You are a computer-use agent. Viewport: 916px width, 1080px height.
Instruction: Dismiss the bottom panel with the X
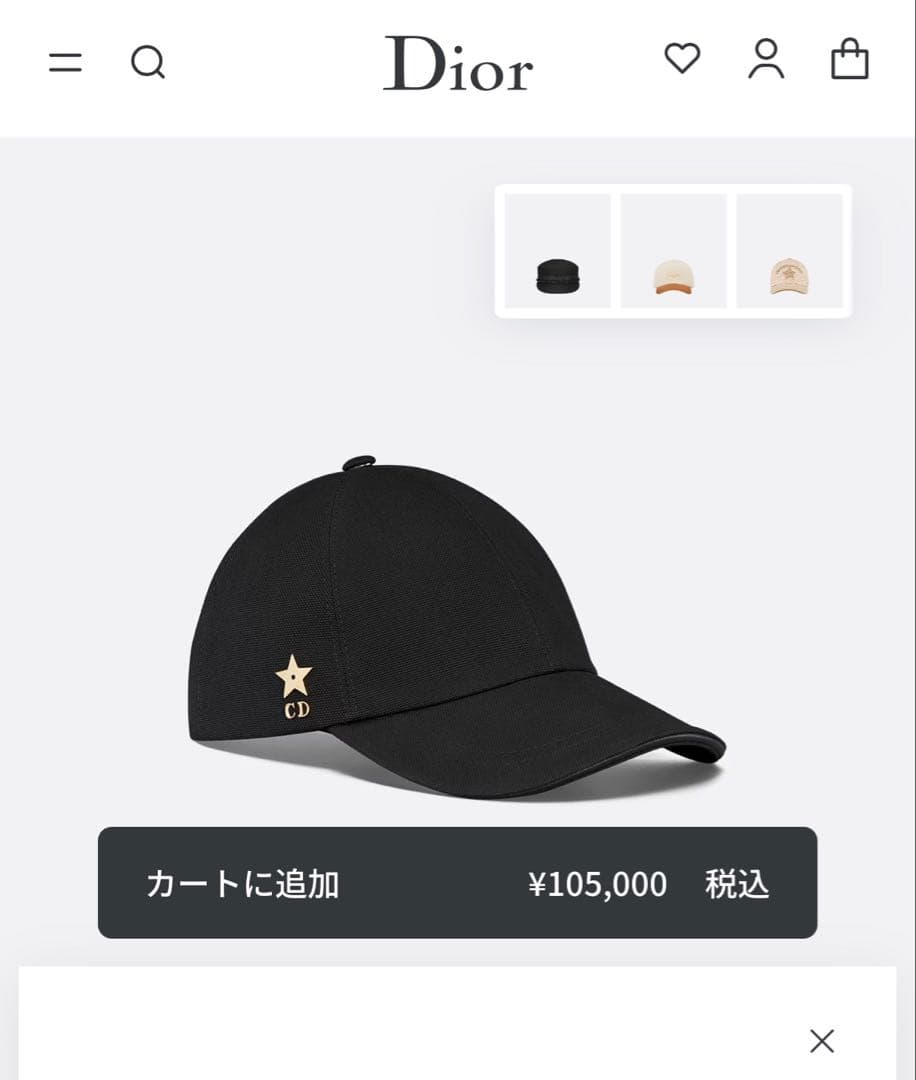tap(822, 1042)
